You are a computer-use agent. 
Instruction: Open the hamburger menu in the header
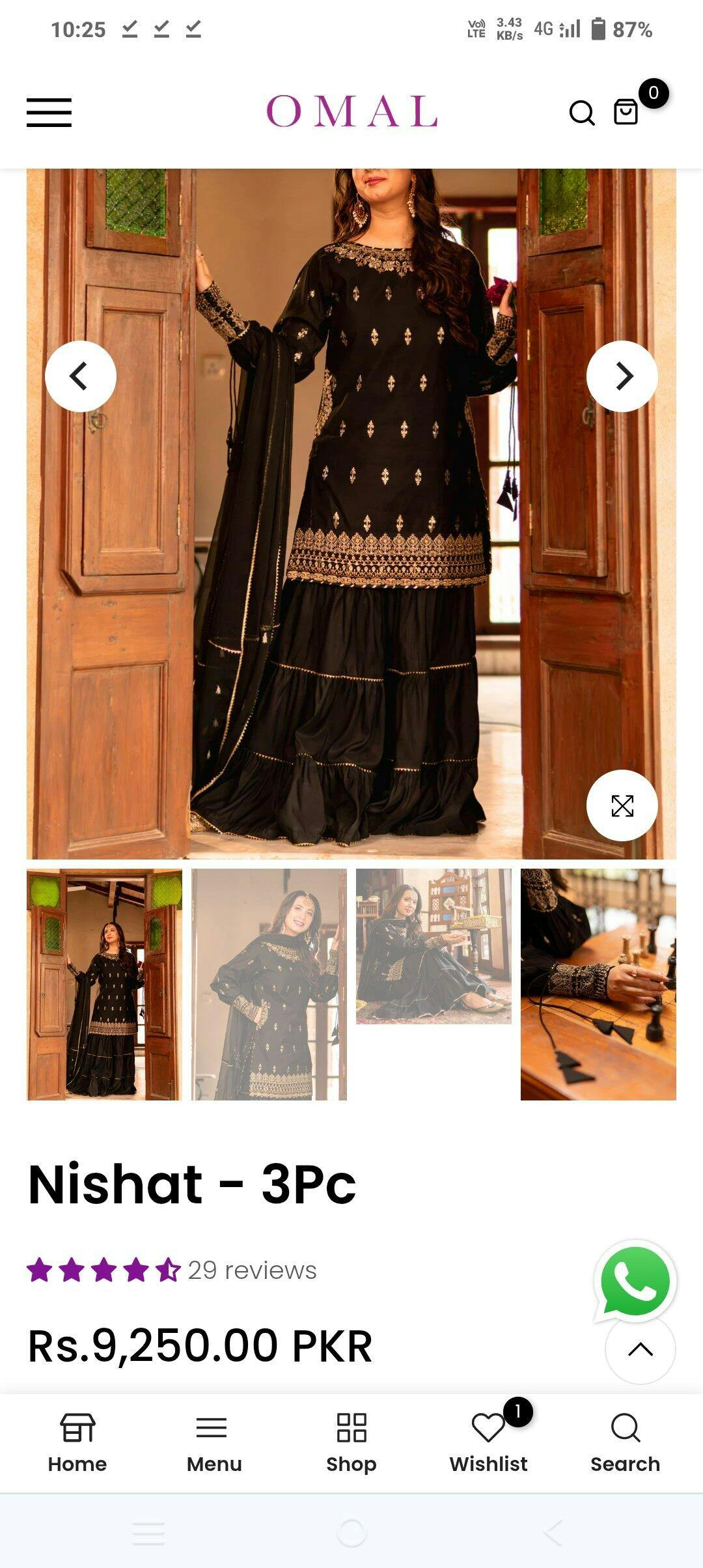point(49,113)
